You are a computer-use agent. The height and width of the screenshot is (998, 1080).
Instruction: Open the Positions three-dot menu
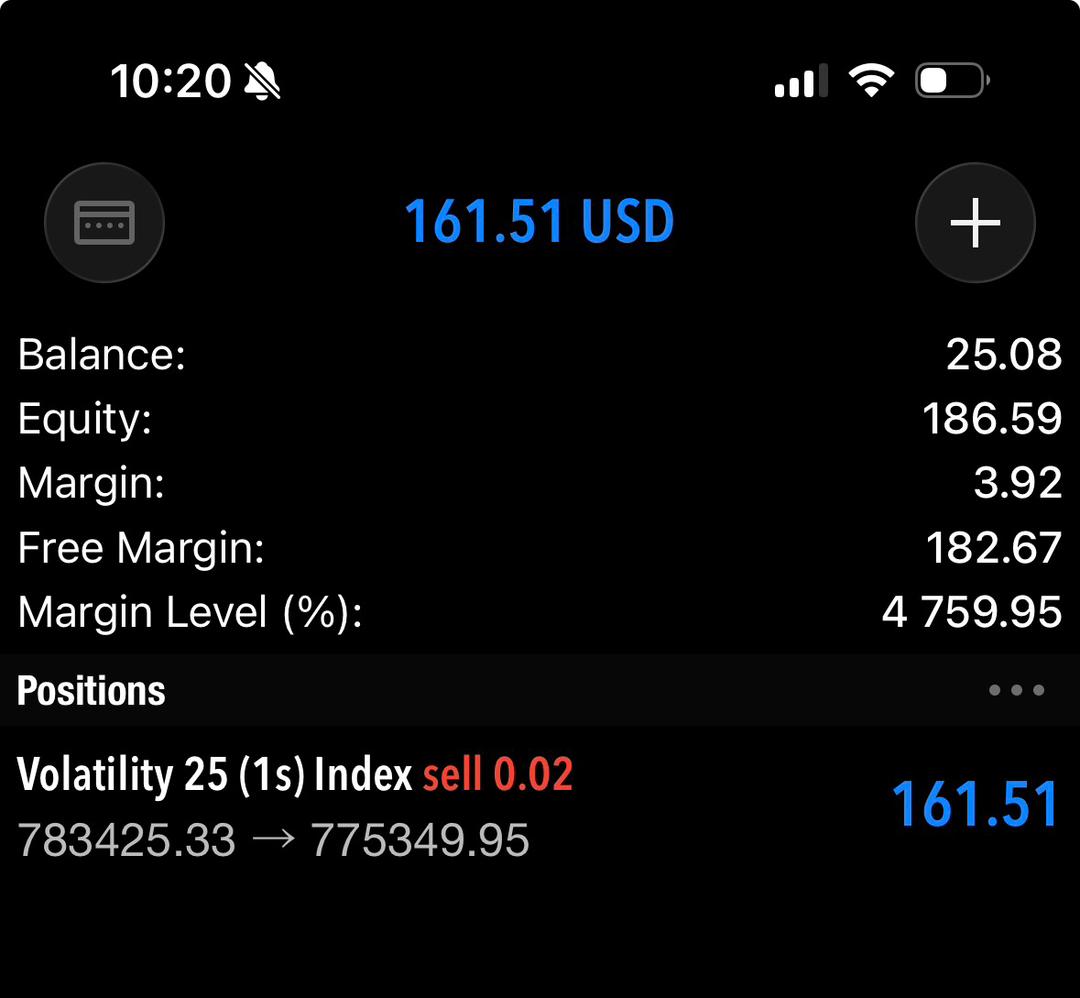[x=1016, y=690]
